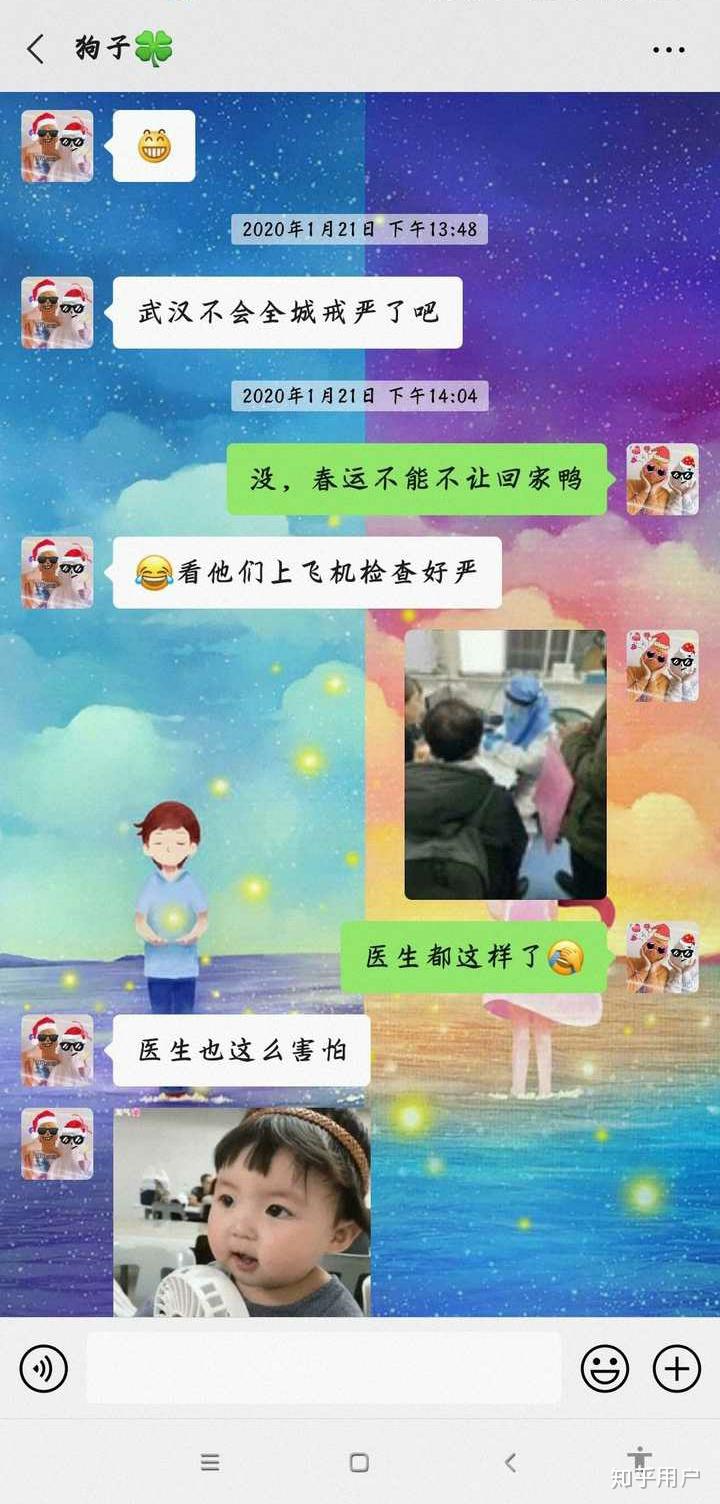The height and width of the screenshot is (1504, 720).
Task: Open the chat options three-dot menu
Action: pyautogui.click(x=668, y=50)
